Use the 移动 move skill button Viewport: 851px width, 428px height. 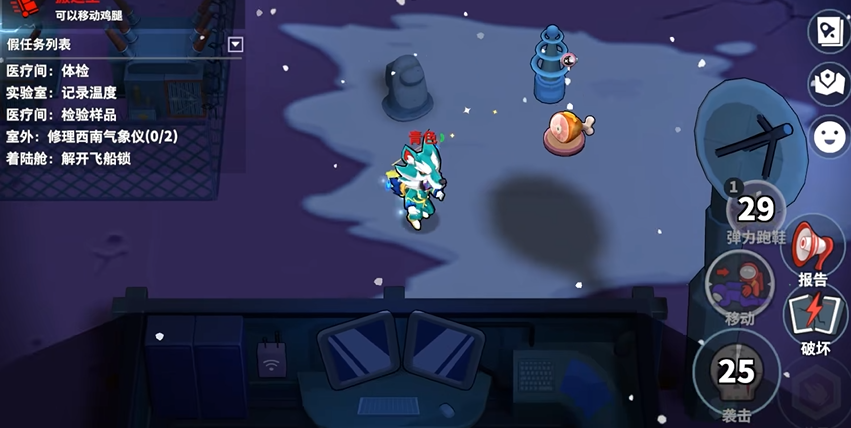click(740, 283)
